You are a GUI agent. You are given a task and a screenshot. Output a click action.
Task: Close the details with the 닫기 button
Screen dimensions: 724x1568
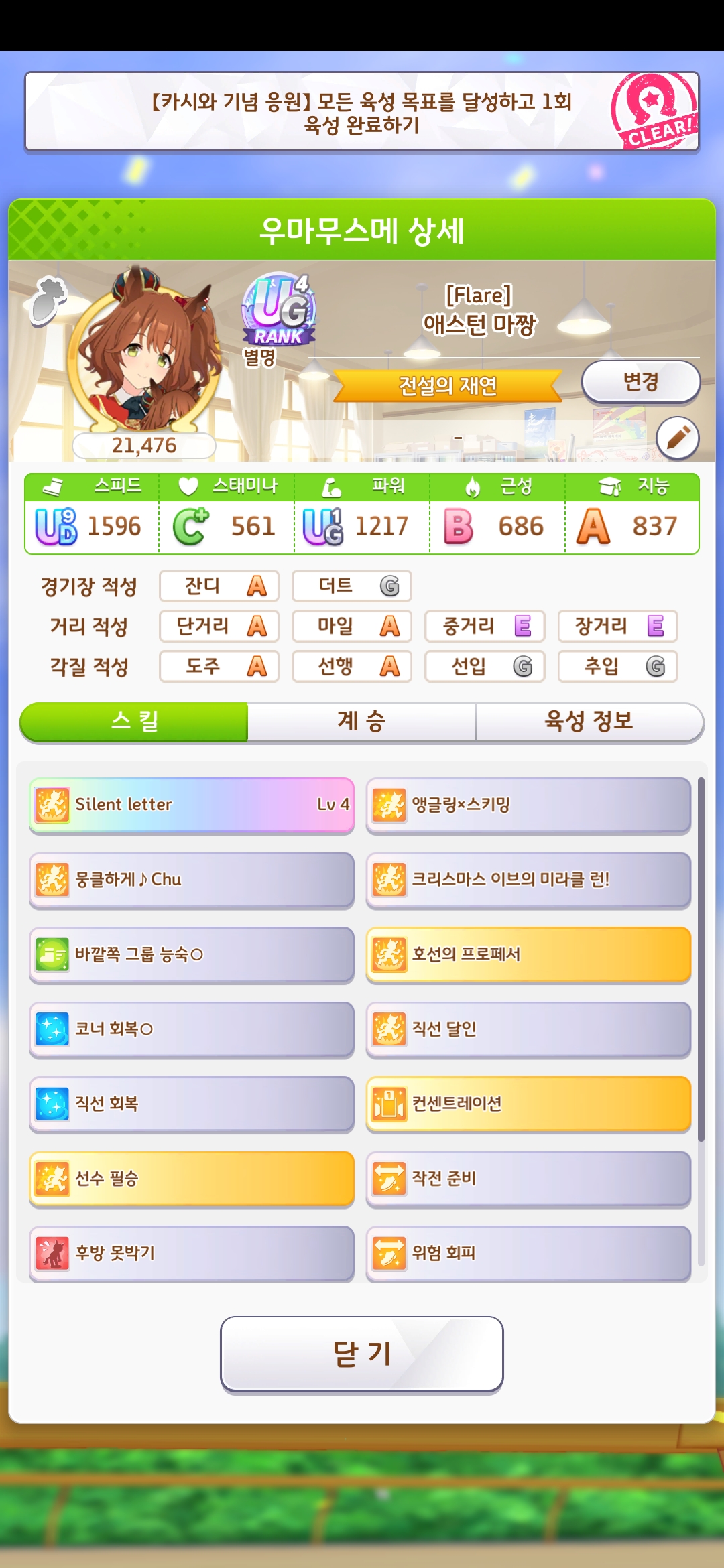[361, 1354]
